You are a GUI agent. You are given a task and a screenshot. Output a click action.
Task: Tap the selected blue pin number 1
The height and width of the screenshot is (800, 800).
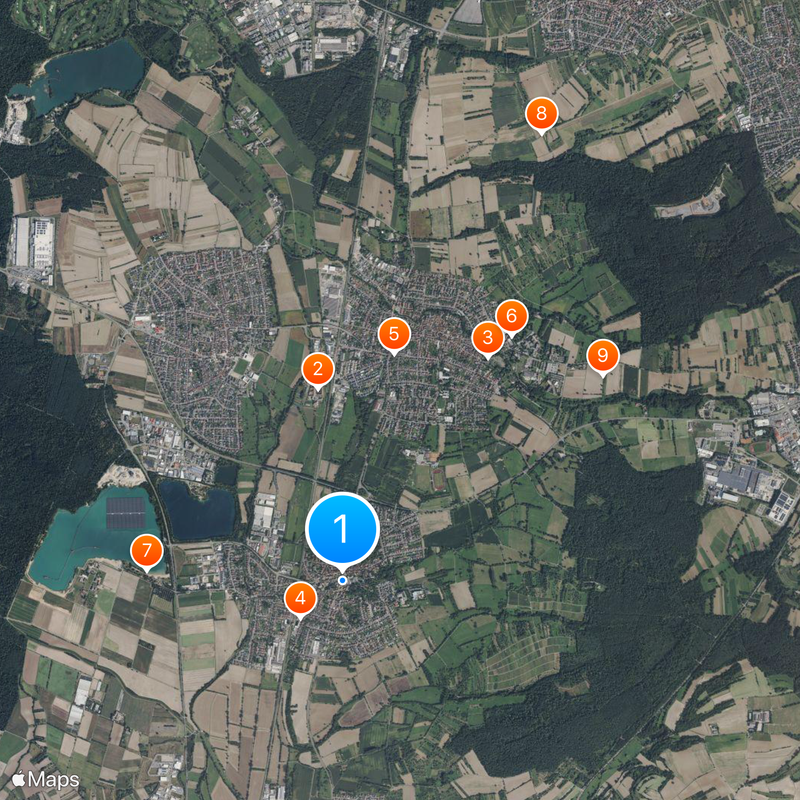(x=342, y=528)
